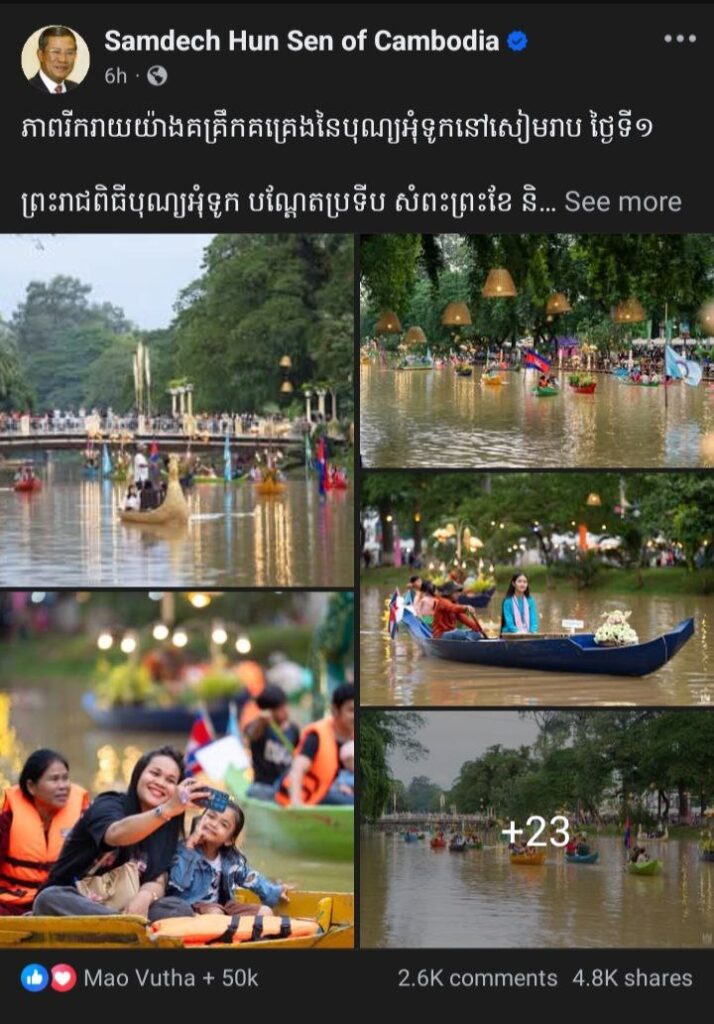This screenshot has height=1024, width=714.
Task: View the +23 remaining photos
Action: point(537,830)
